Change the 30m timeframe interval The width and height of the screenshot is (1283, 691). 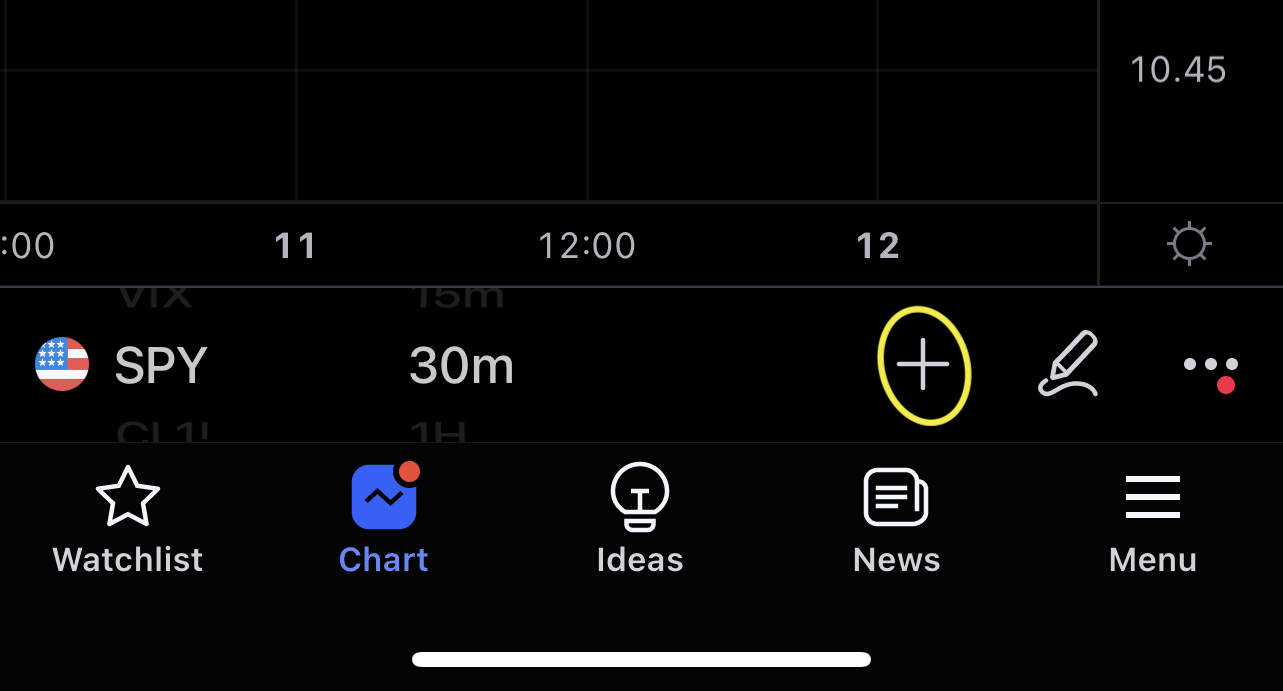point(461,366)
